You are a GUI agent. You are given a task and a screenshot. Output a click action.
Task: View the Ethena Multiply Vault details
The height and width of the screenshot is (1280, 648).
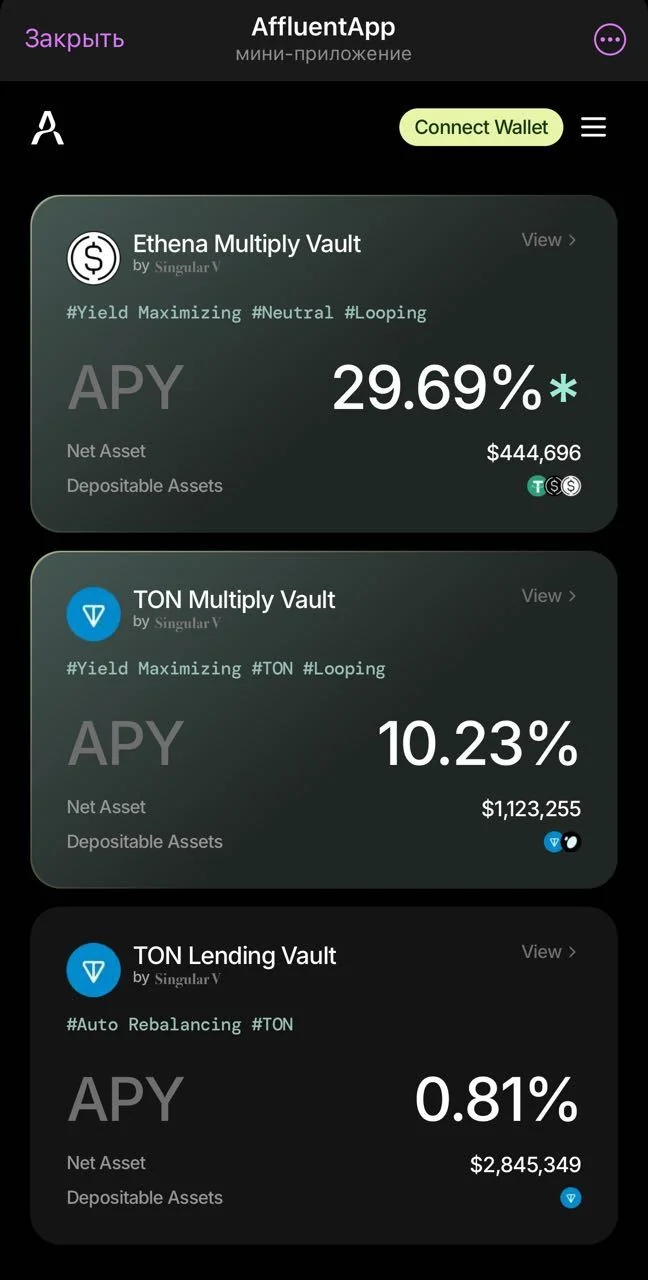point(549,240)
